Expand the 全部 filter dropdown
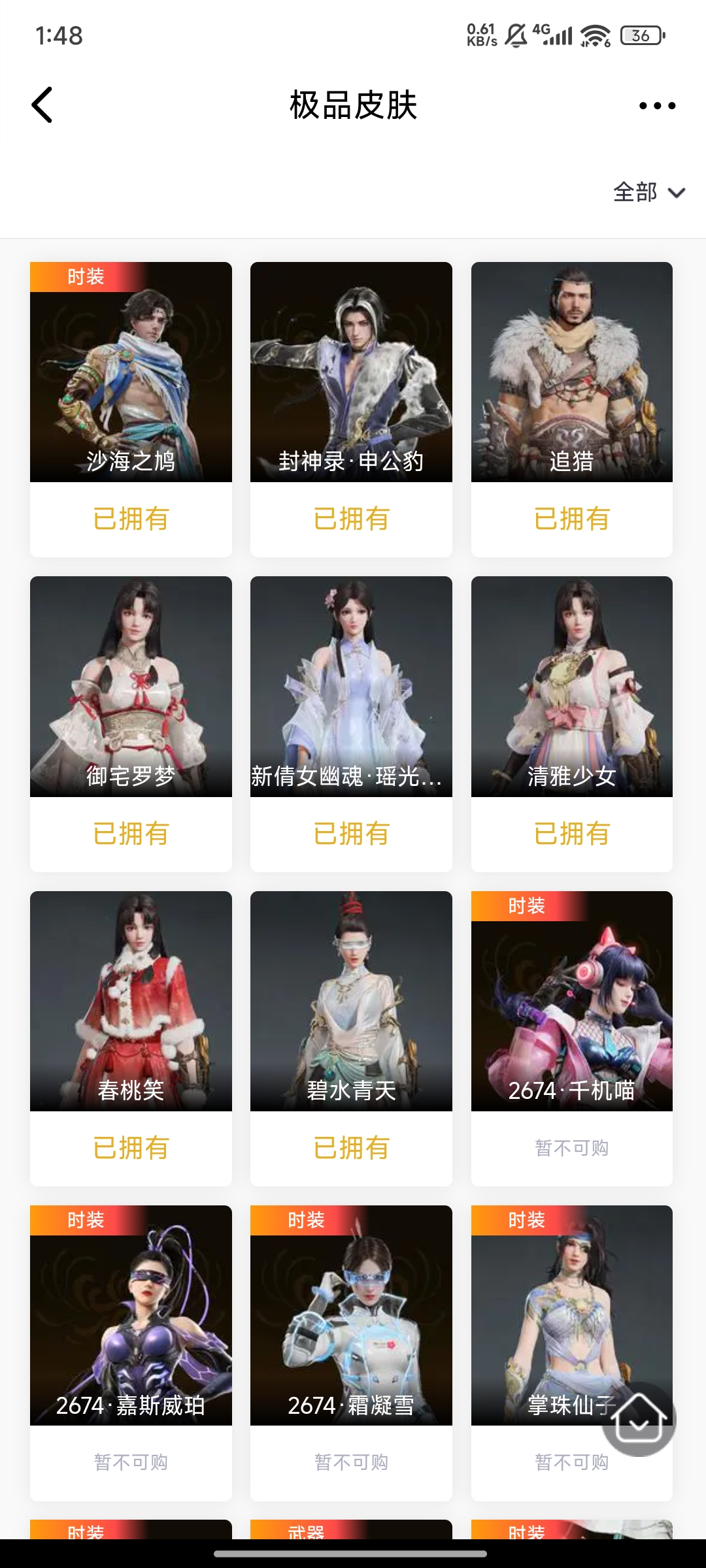Screen dimensions: 706x1568 (x=648, y=193)
